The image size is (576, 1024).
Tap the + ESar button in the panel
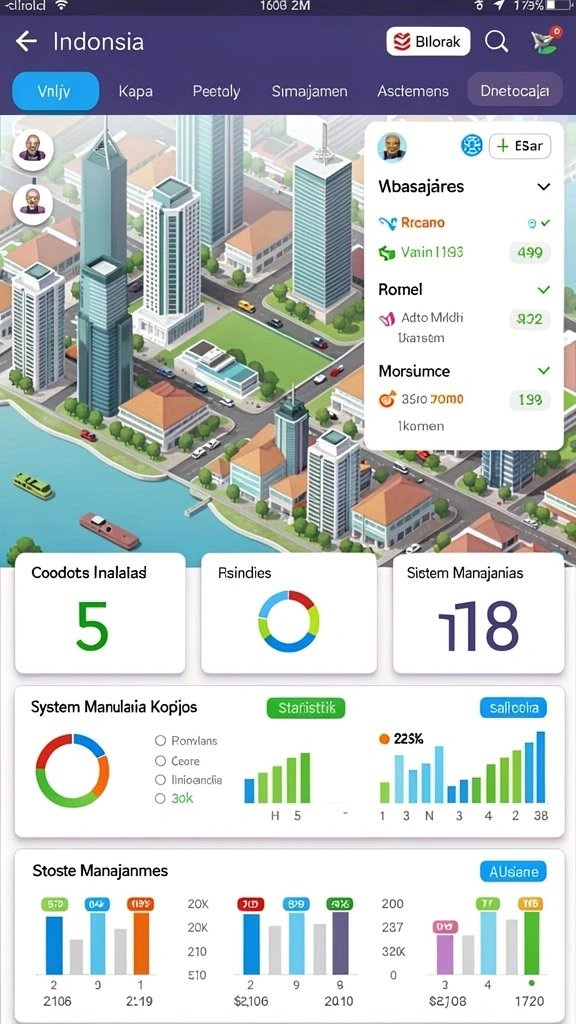pyautogui.click(x=520, y=146)
